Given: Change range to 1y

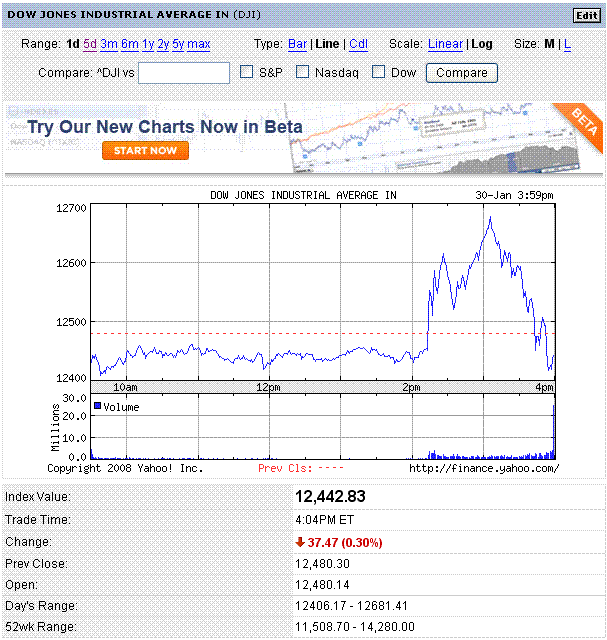Looking at the screenshot, I should (x=148, y=44).
